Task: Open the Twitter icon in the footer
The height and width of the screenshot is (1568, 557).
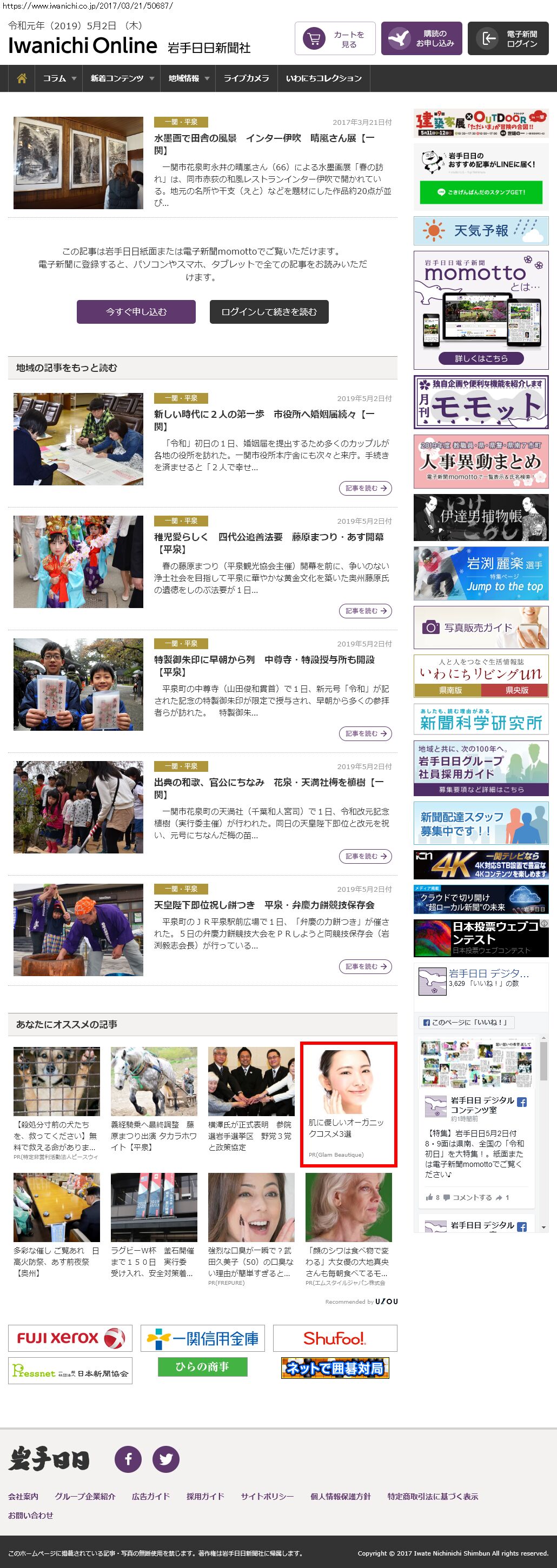Action: [x=165, y=1459]
